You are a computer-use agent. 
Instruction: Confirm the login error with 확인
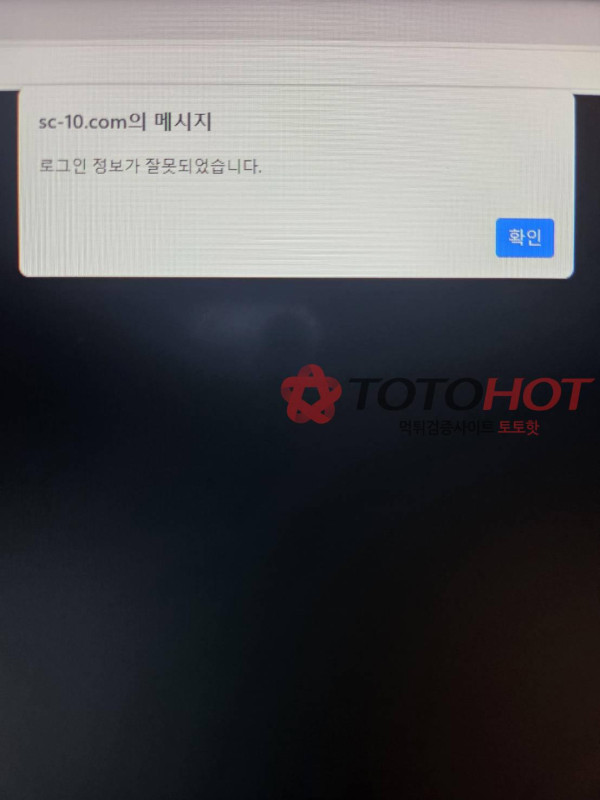[524, 238]
